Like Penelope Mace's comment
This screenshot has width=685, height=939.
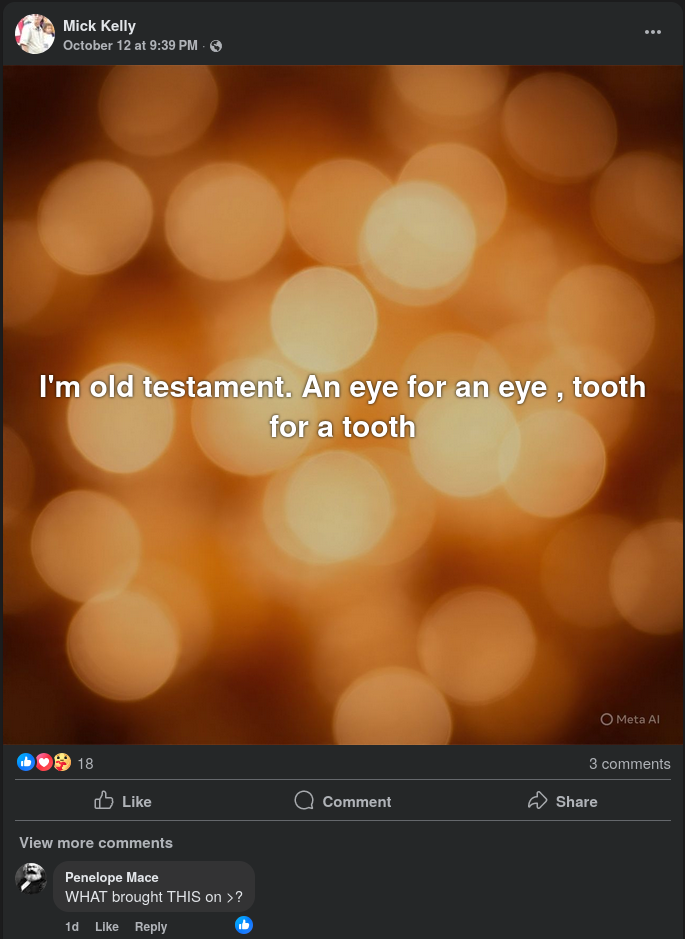coord(107,927)
